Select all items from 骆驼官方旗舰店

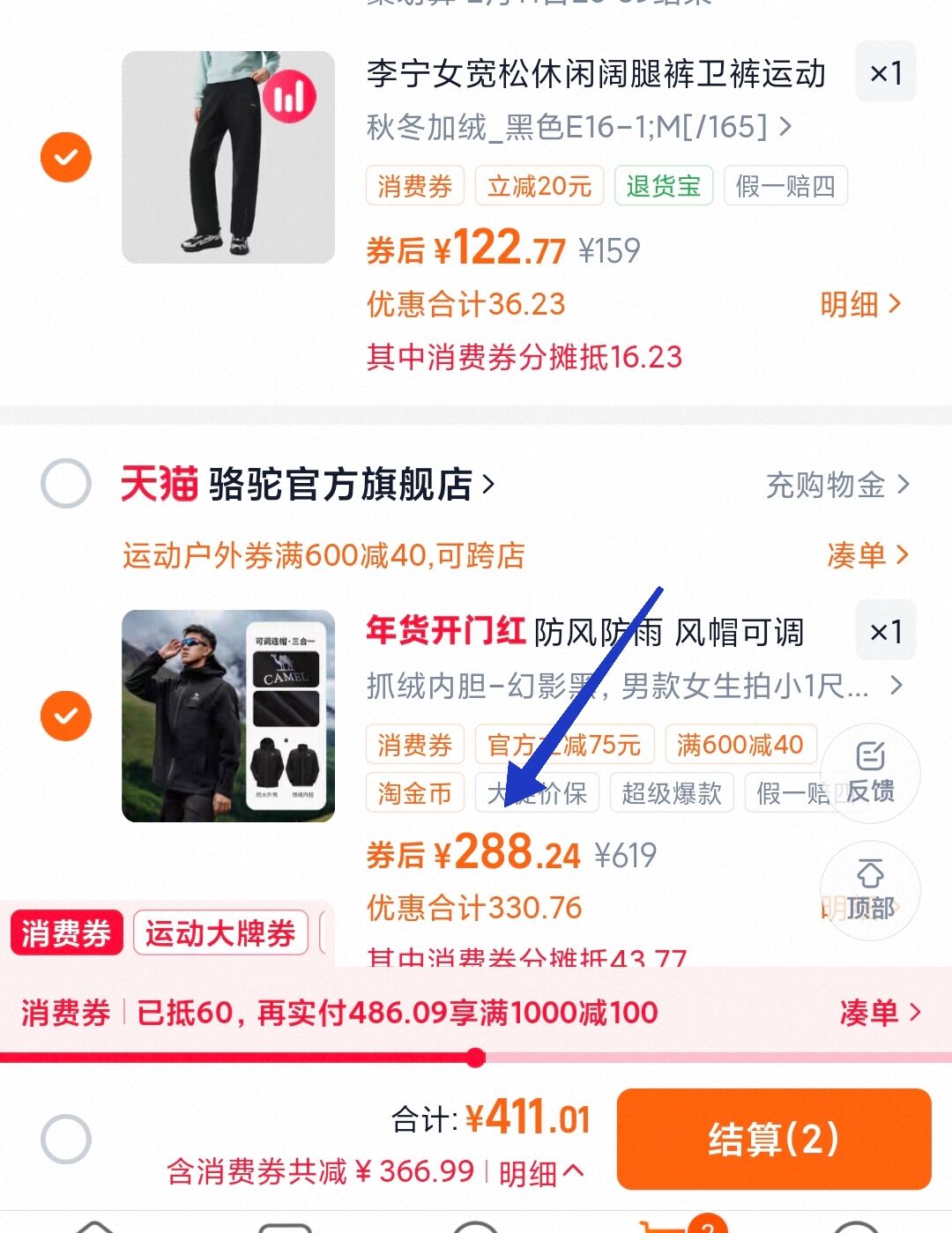pos(66,483)
